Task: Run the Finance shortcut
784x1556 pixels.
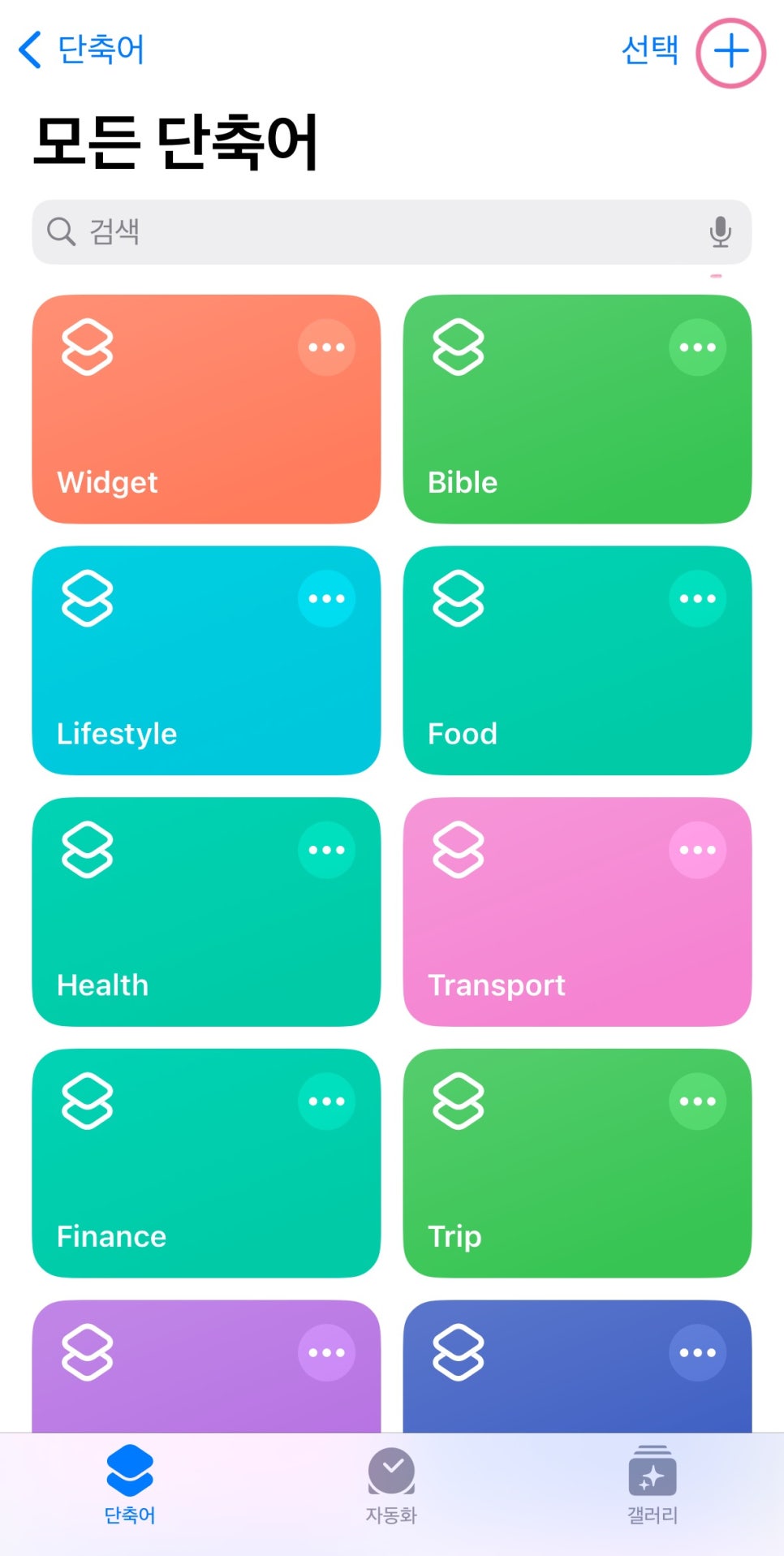Action: click(x=206, y=1163)
